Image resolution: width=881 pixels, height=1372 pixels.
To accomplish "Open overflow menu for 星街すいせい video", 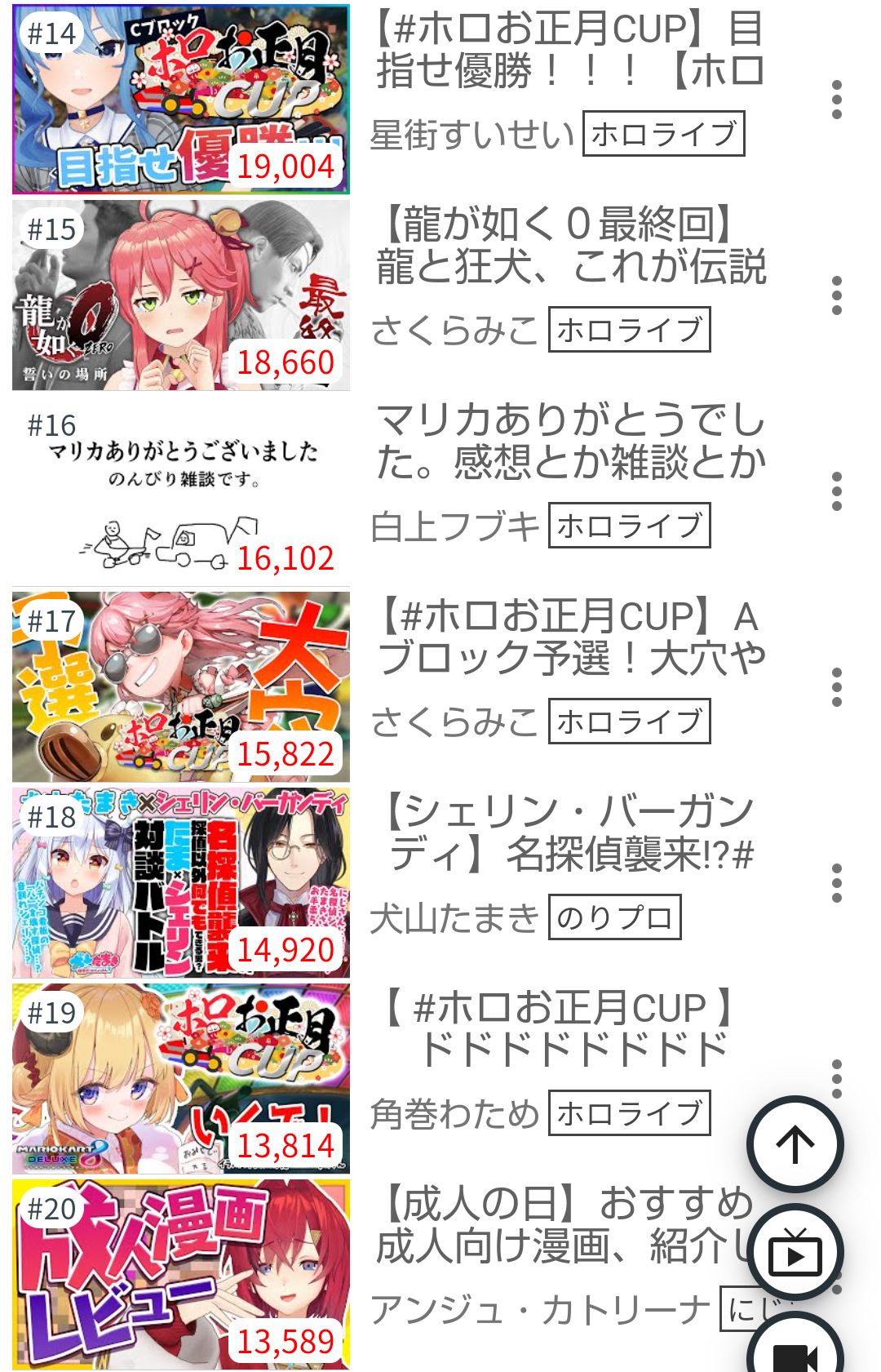I will point(836,100).
